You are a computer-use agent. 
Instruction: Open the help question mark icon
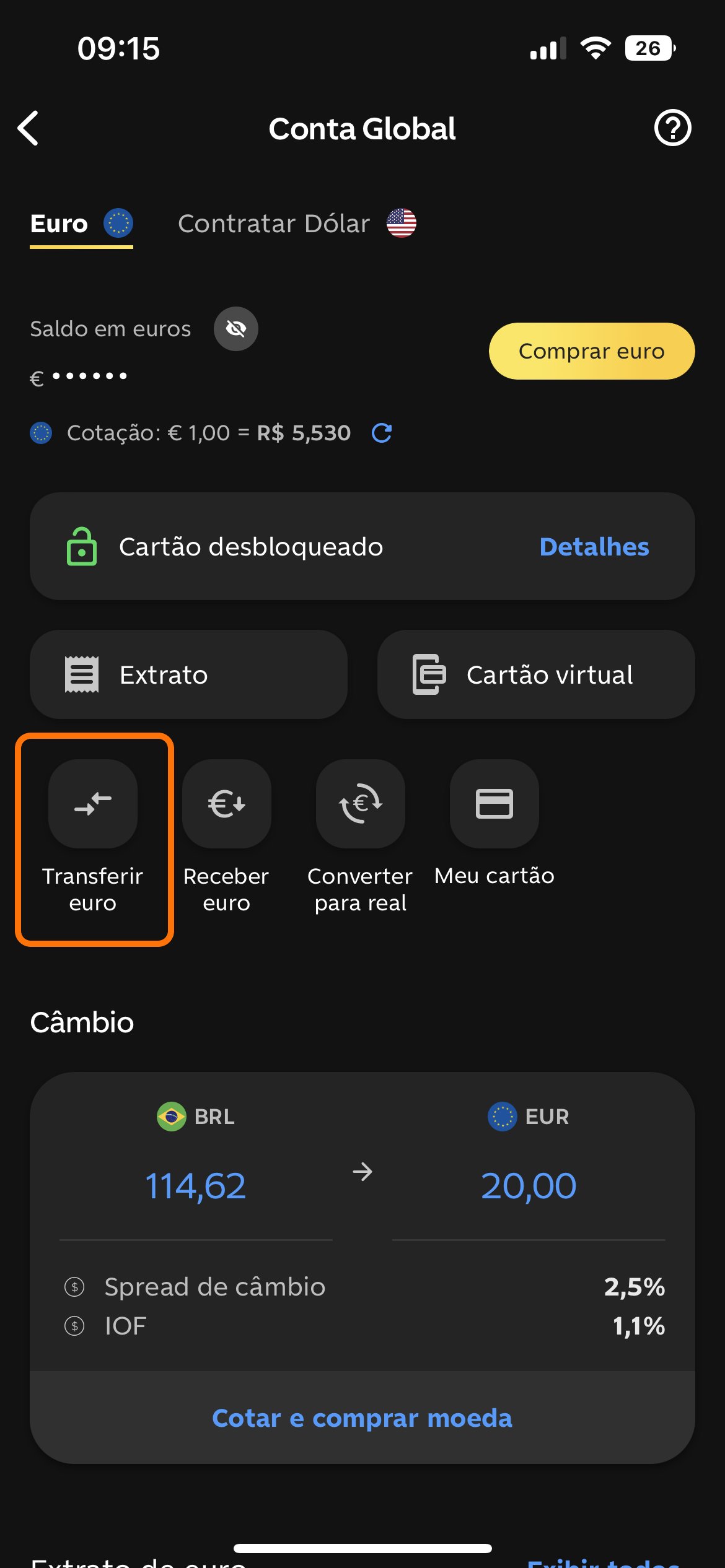tap(672, 128)
